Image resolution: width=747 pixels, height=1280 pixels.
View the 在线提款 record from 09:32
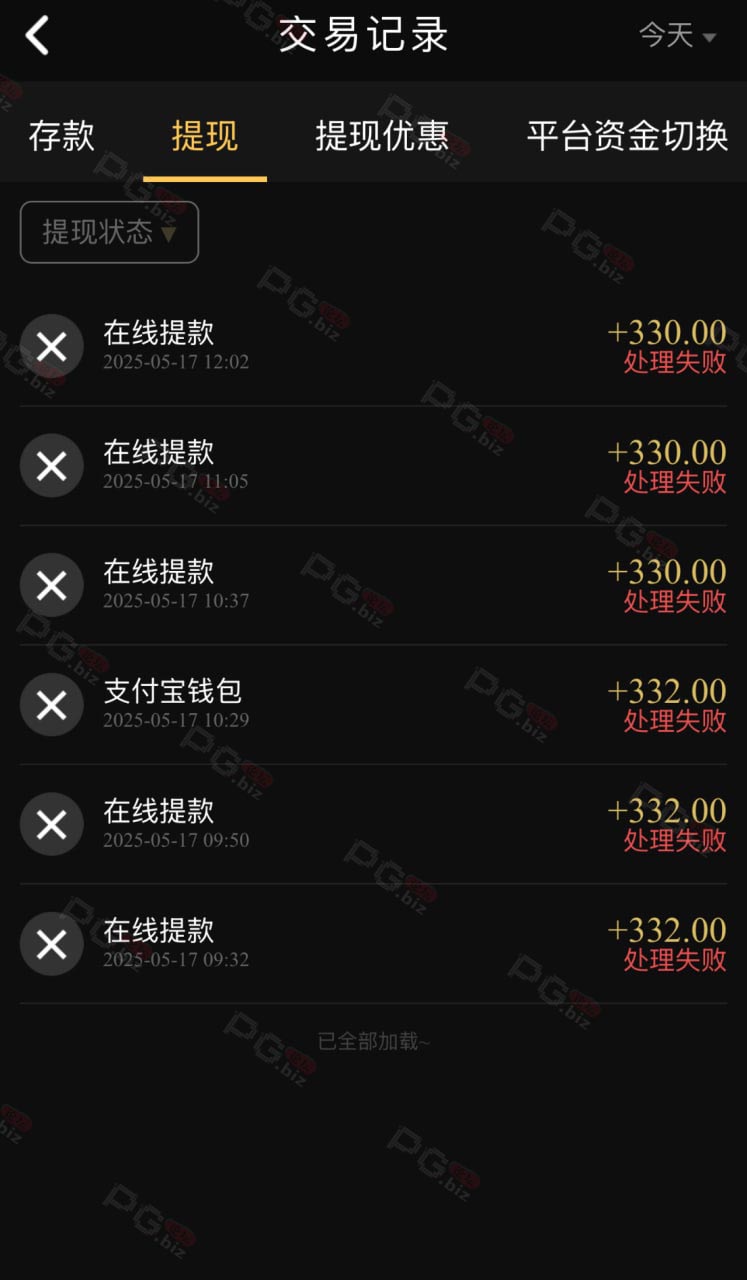coord(373,944)
